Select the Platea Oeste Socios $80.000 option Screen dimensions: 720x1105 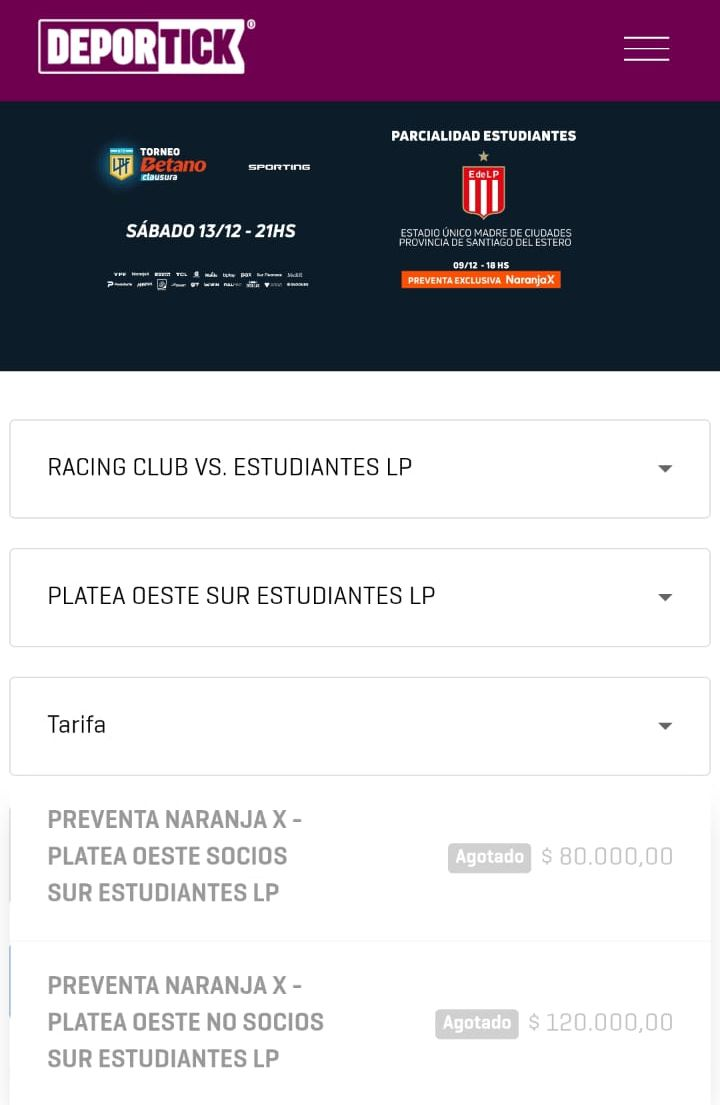360,857
